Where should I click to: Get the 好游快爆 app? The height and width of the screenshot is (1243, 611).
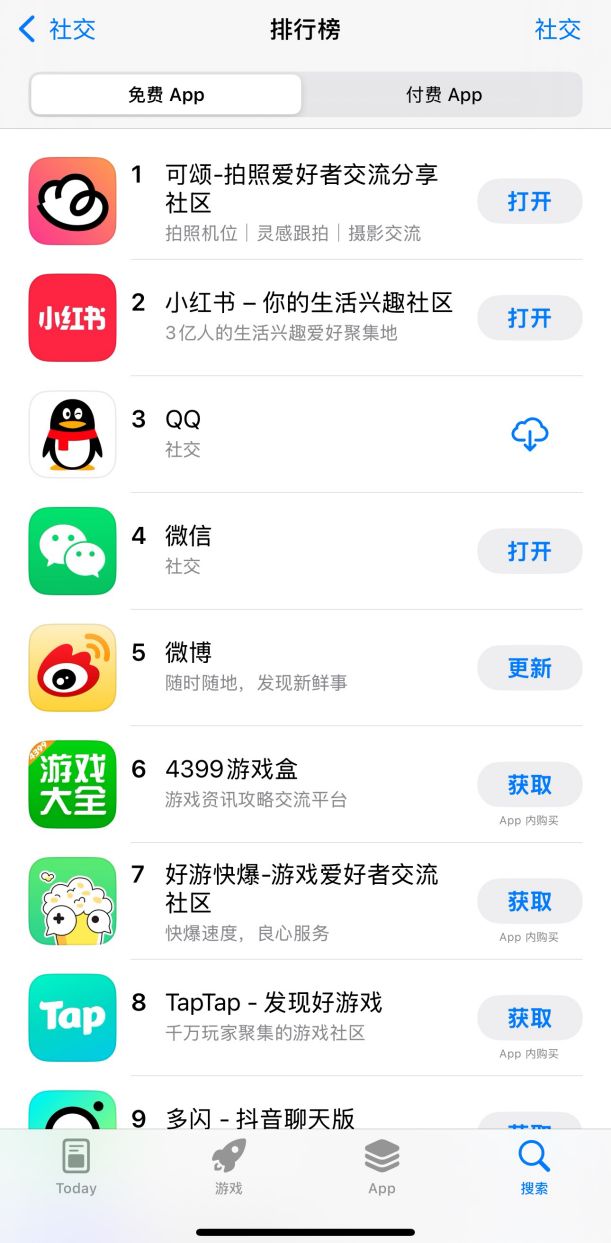529,901
